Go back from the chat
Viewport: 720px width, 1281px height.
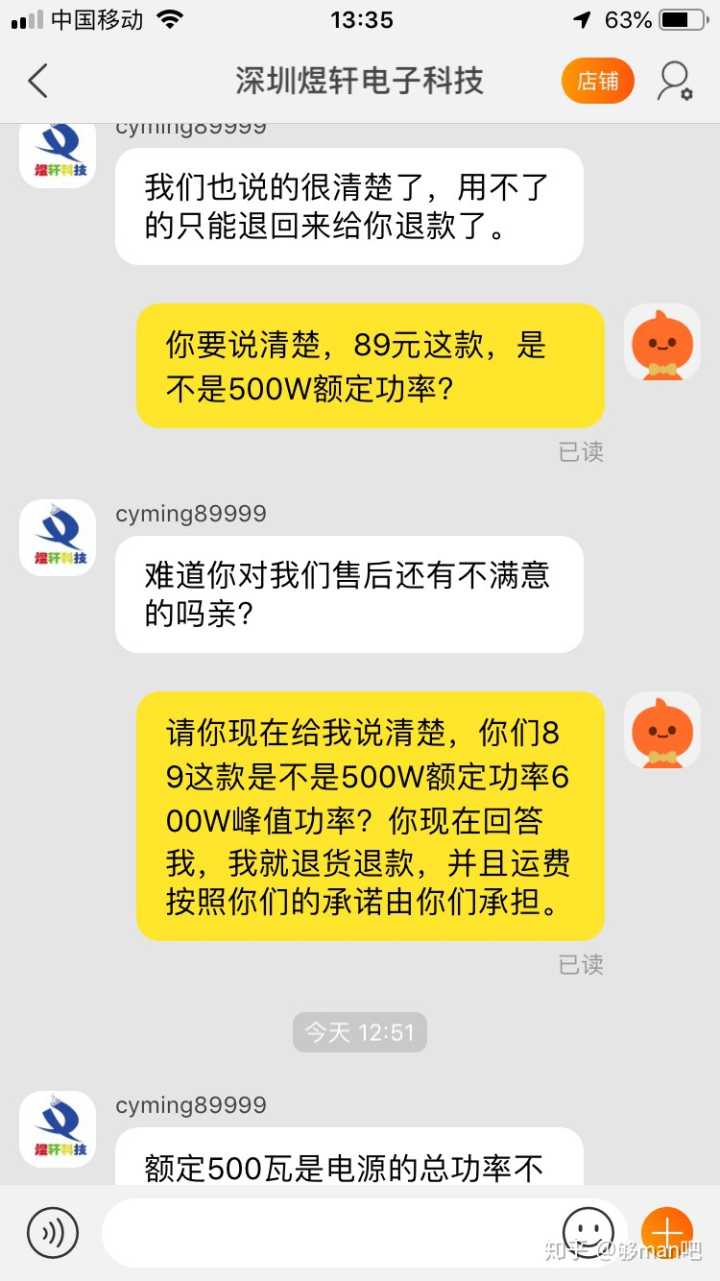[38, 81]
